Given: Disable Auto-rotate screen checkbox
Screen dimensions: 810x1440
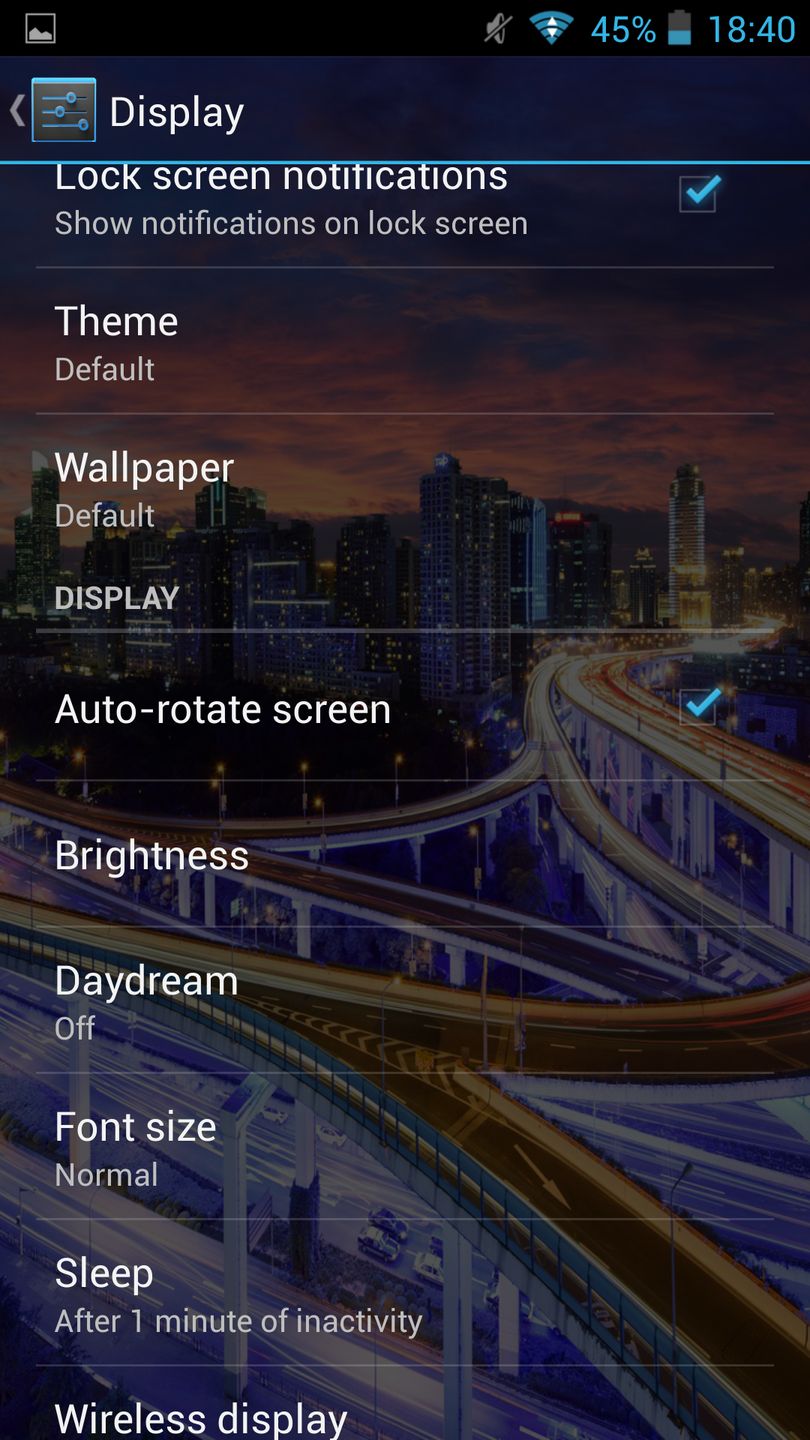Looking at the screenshot, I should click(699, 707).
